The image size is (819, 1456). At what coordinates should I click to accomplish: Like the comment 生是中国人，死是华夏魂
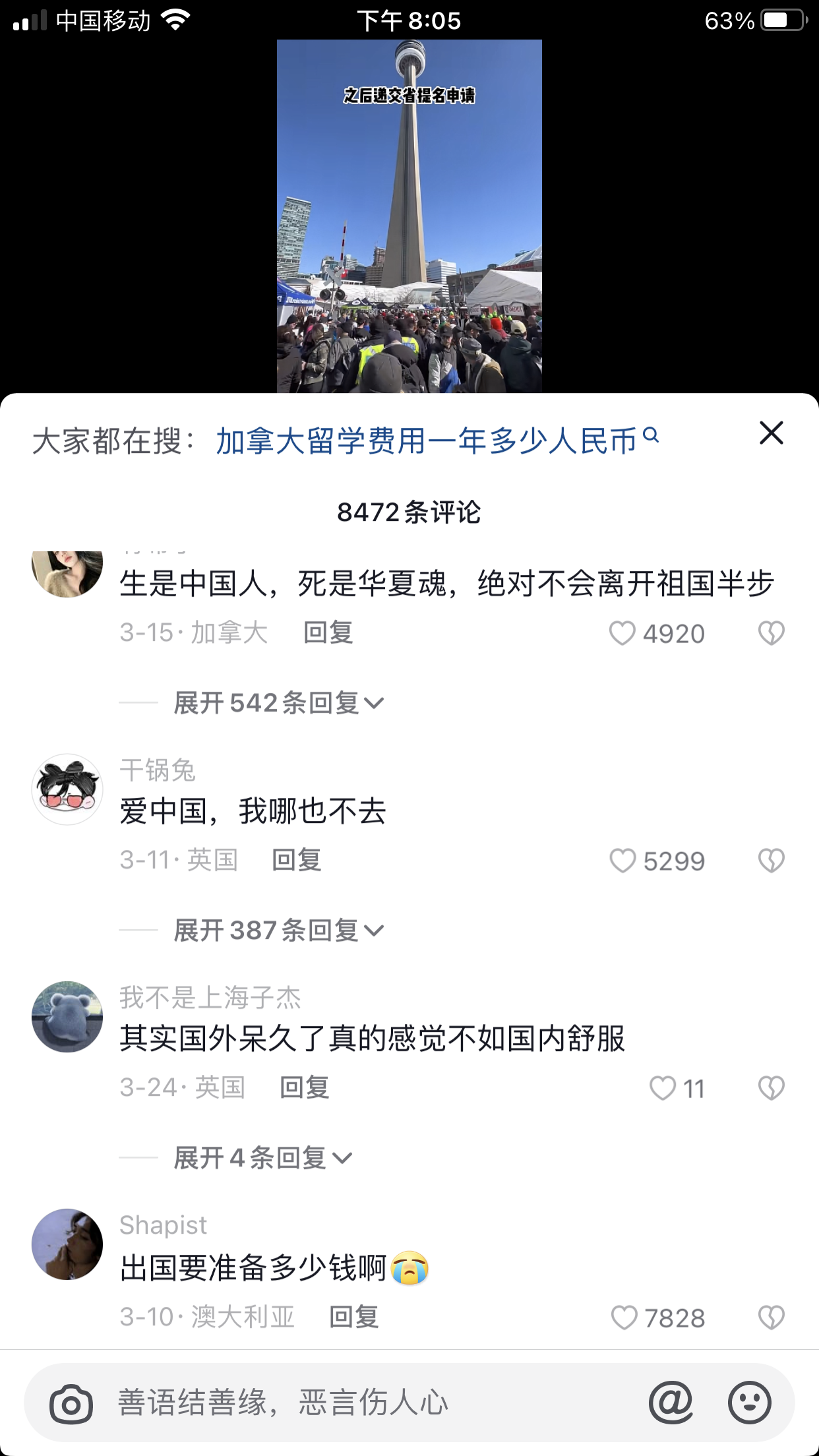pyautogui.click(x=622, y=633)
